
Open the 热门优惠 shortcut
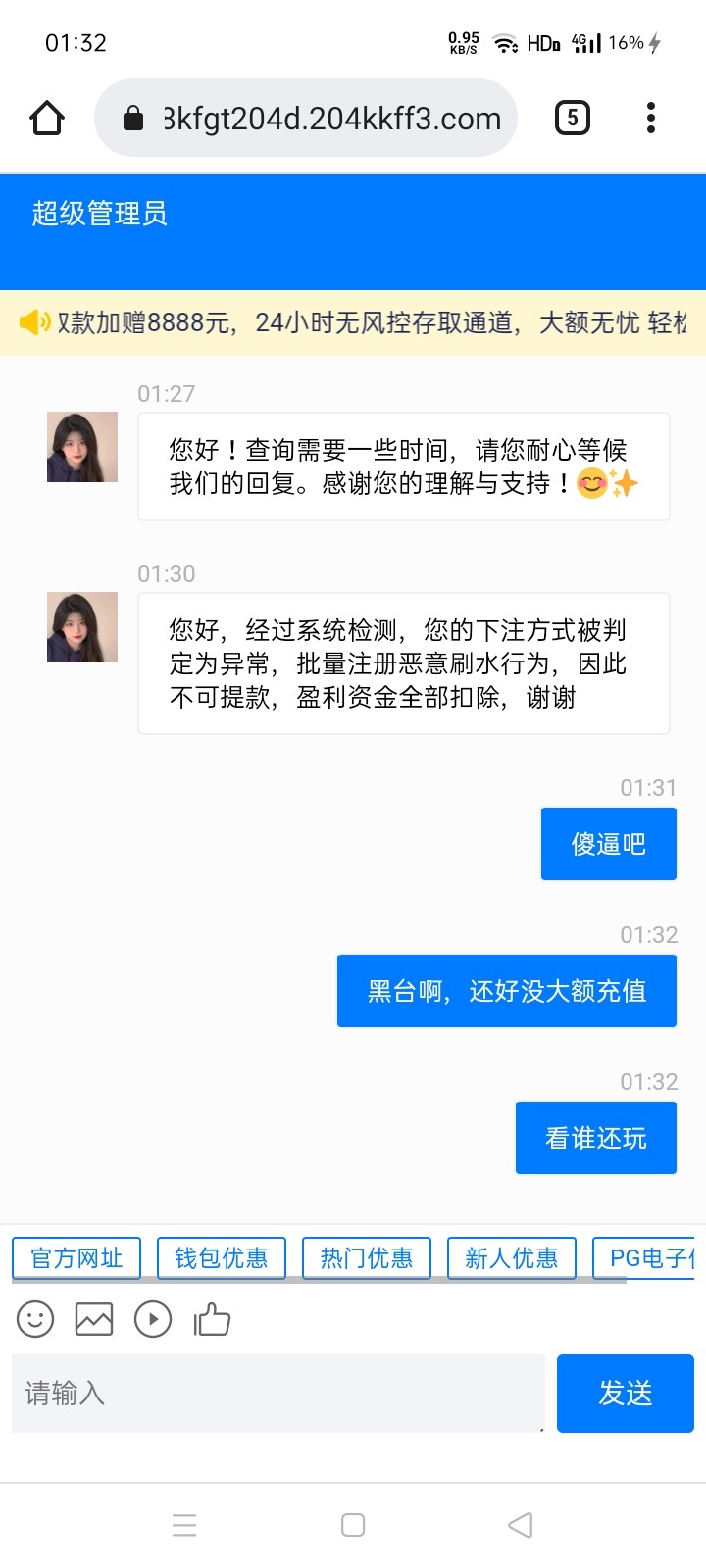pyautogui.click(x=366, y=1258)
